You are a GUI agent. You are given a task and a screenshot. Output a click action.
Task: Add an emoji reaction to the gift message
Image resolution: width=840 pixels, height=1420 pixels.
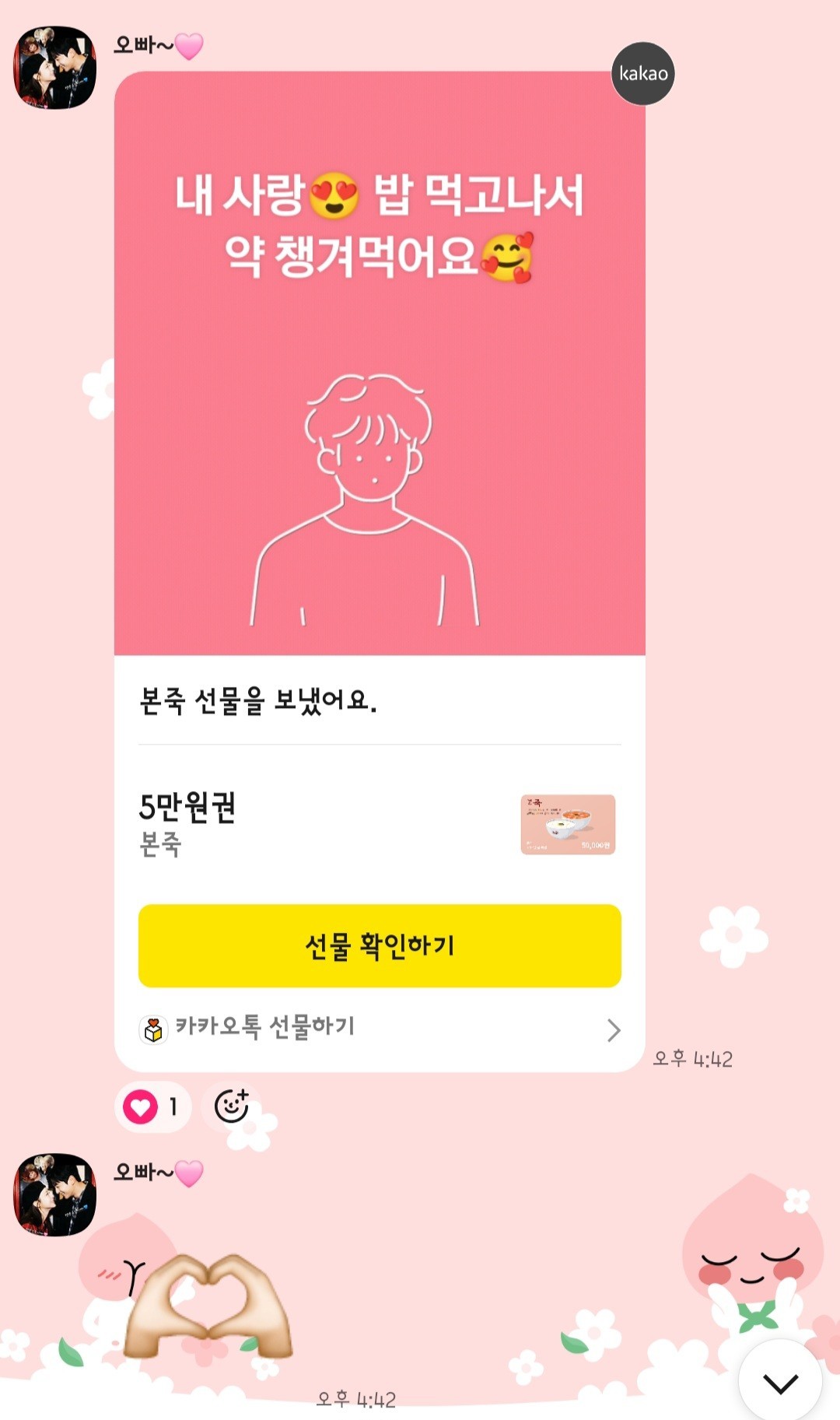pyautogui.click(x=231, y=1106)
